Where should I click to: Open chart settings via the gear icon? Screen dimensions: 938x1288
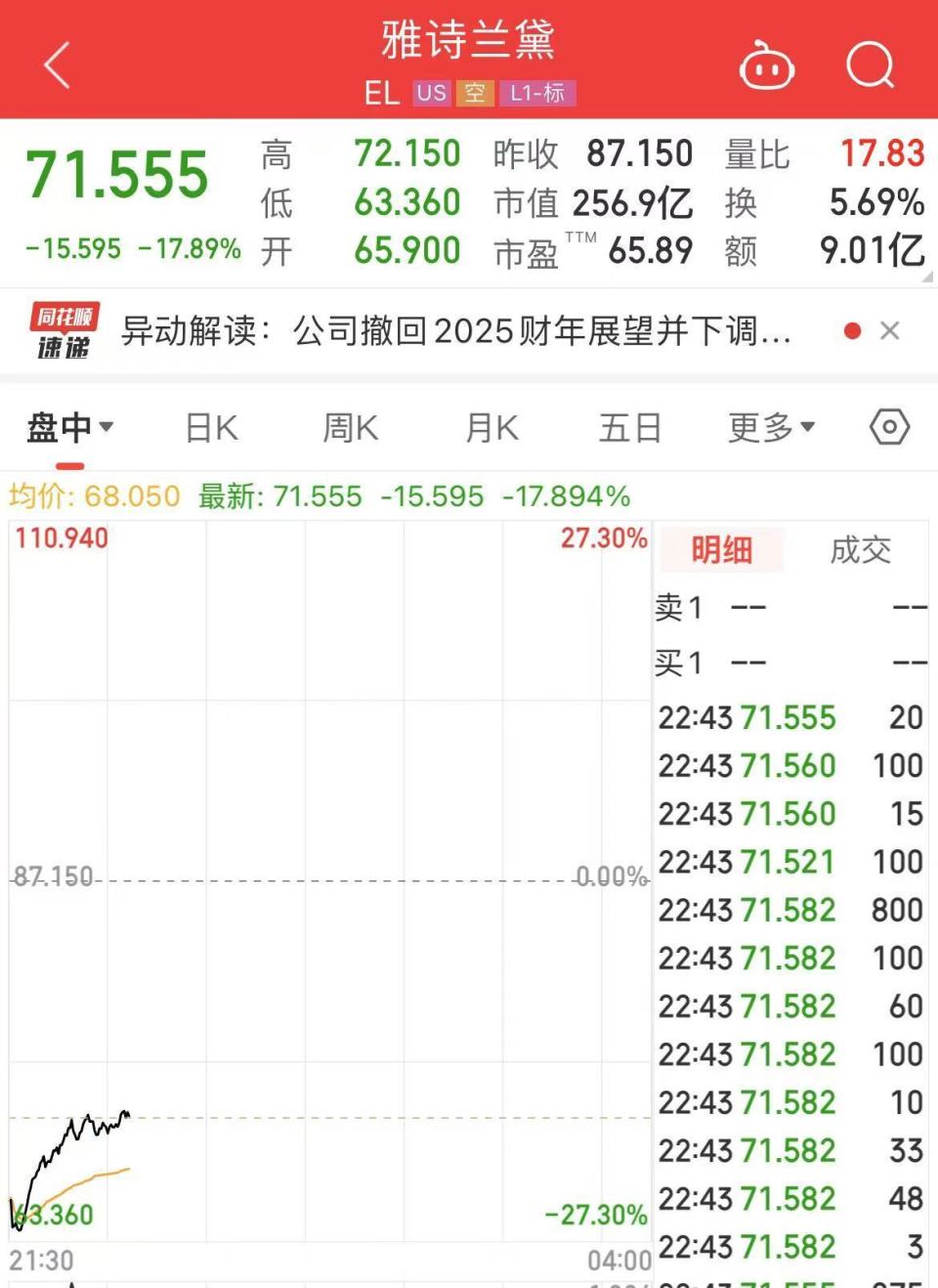tap(887, 427)
